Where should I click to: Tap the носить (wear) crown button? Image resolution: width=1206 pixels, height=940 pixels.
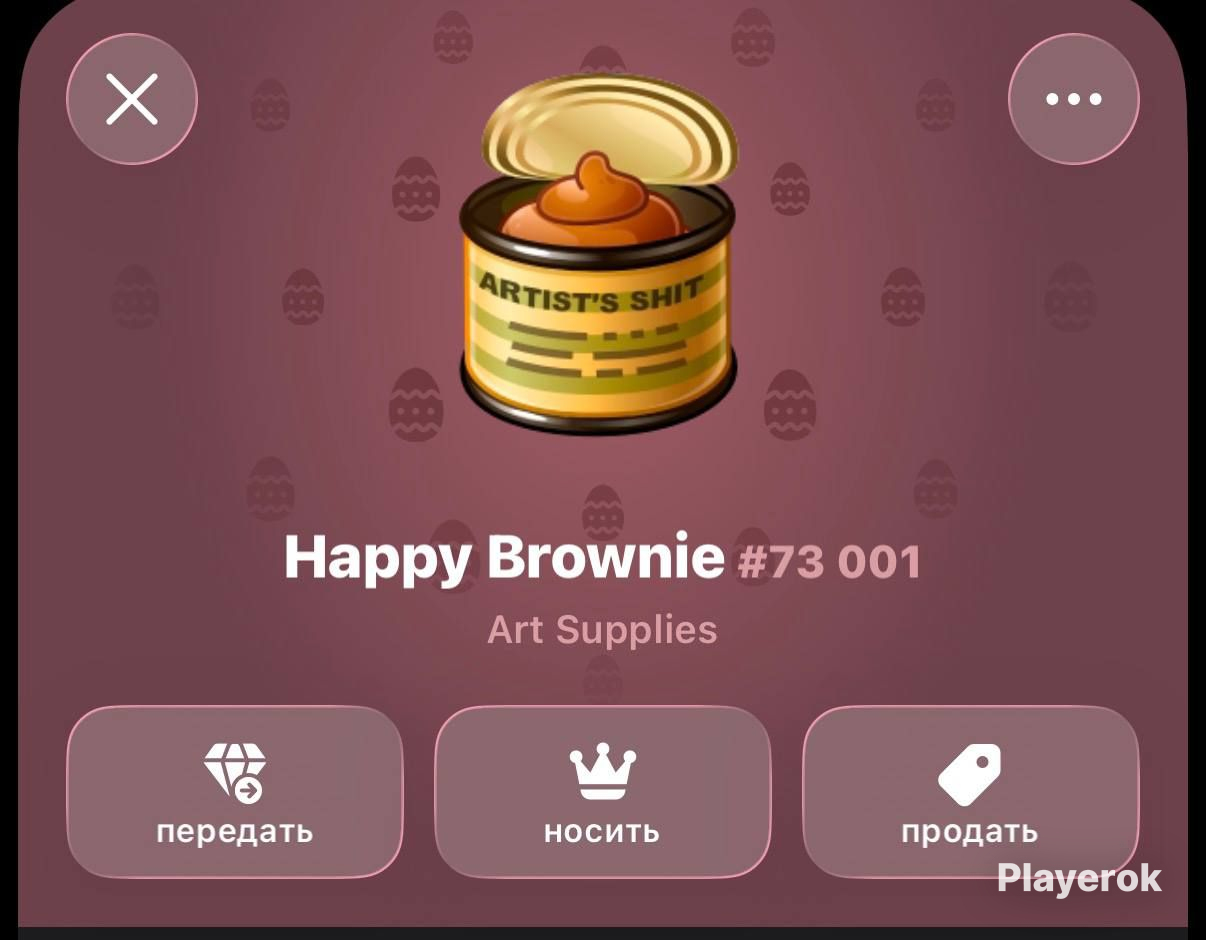pos(602,792)
